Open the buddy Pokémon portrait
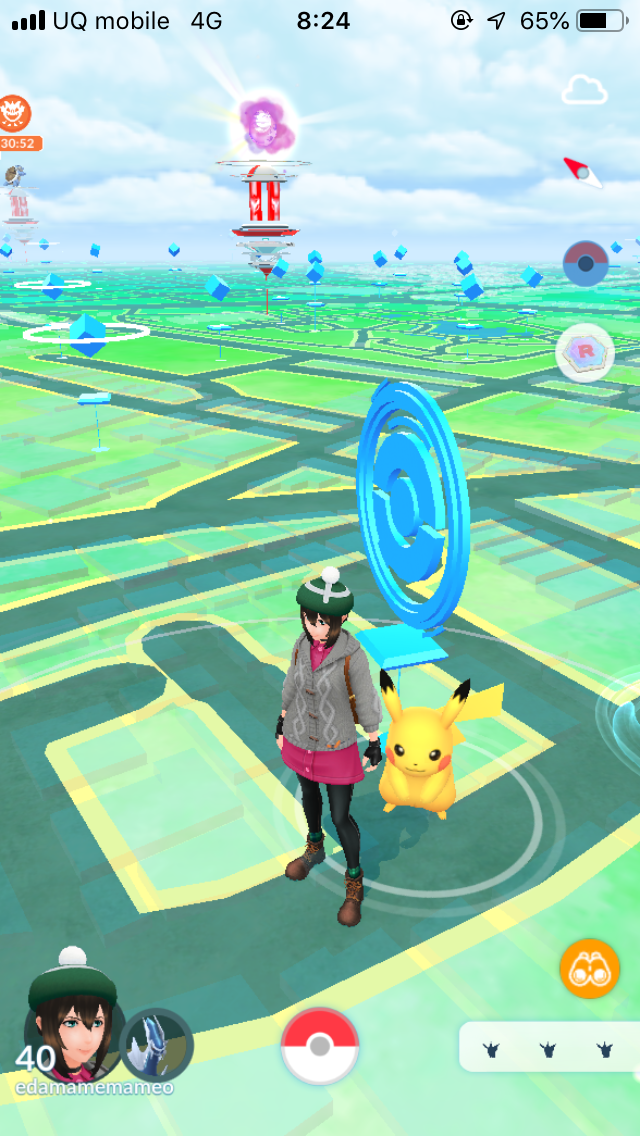The width and height of the screenshot is (640, 1136). coord(156,1044)
